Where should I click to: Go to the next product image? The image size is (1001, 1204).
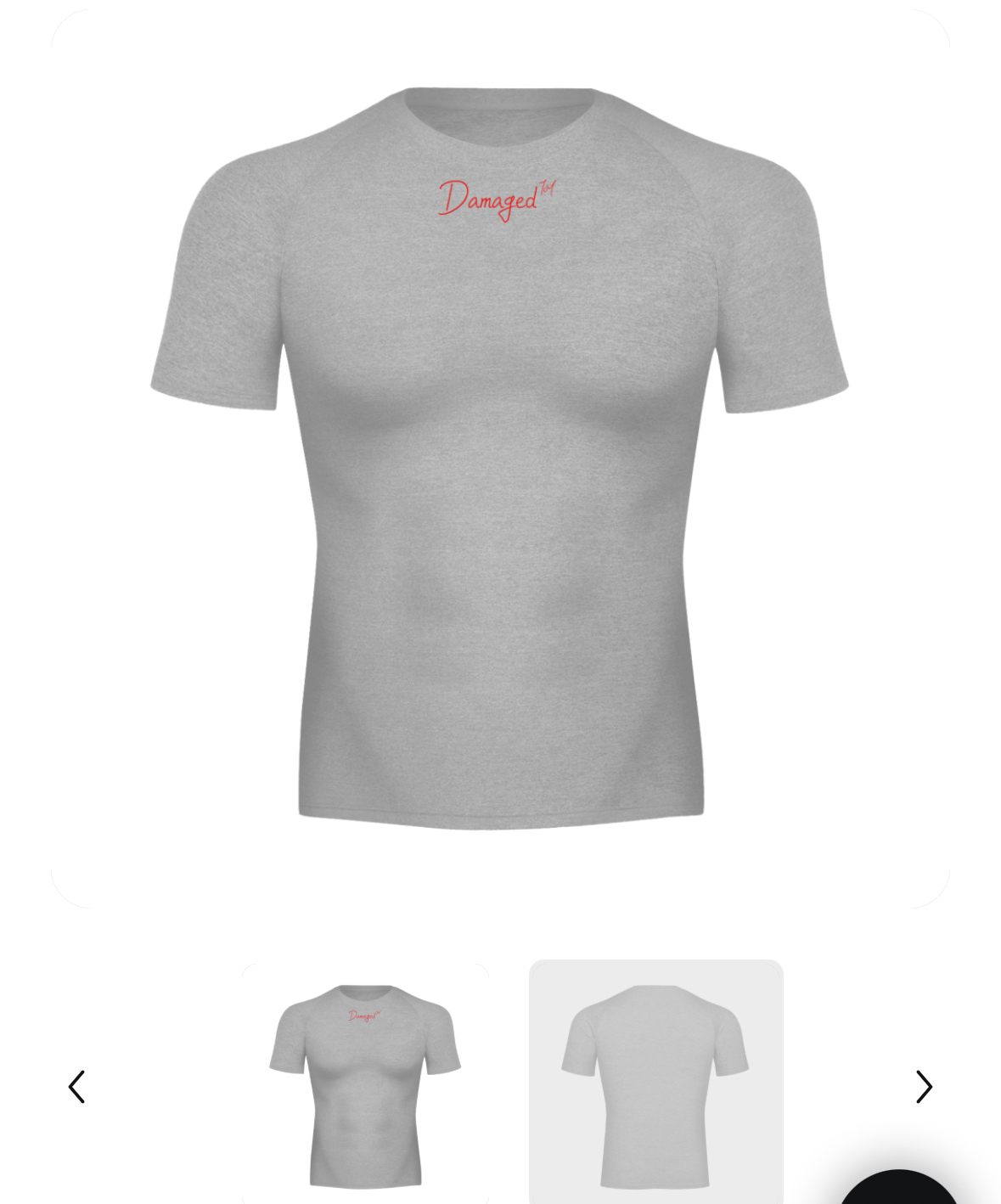924,1086
